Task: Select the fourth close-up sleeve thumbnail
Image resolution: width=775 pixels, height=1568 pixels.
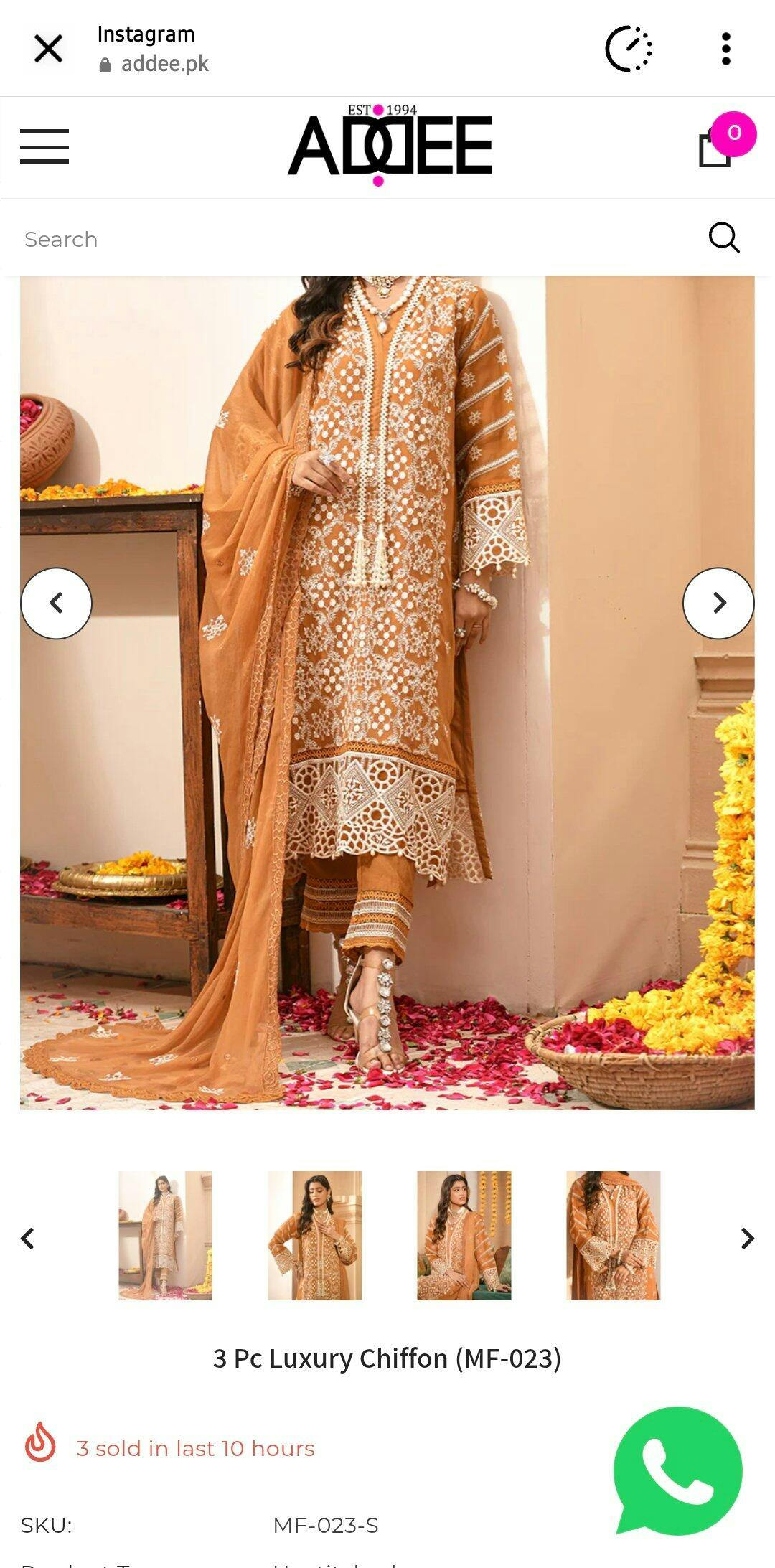Action: click(613, 1236)
